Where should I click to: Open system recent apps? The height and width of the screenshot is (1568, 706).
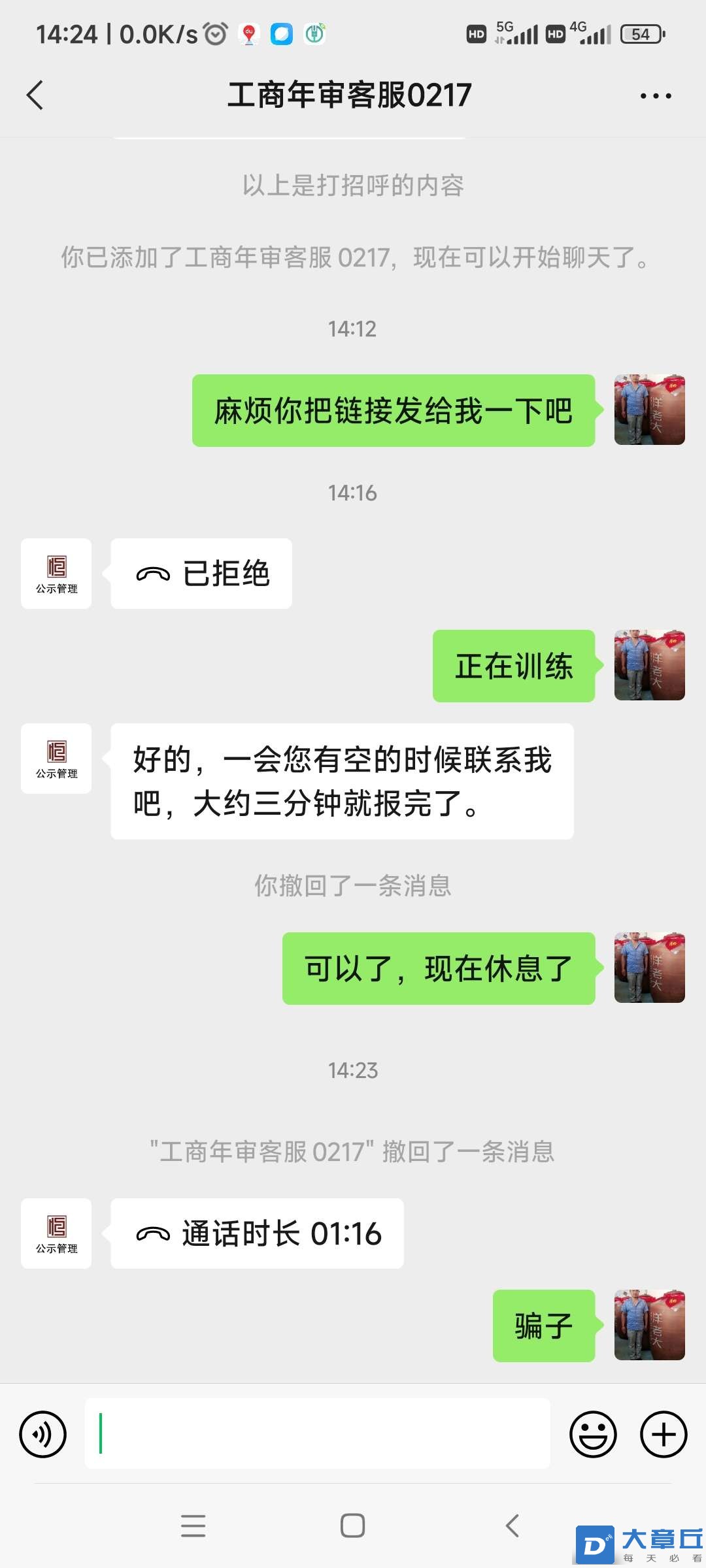coord(193,1526)
